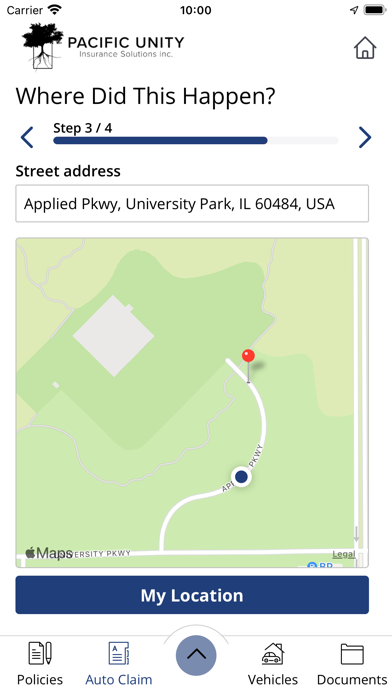The width and height of the screenshot is (392, 696).
Task: Open the Legal link on map
Action: (344, 554)
